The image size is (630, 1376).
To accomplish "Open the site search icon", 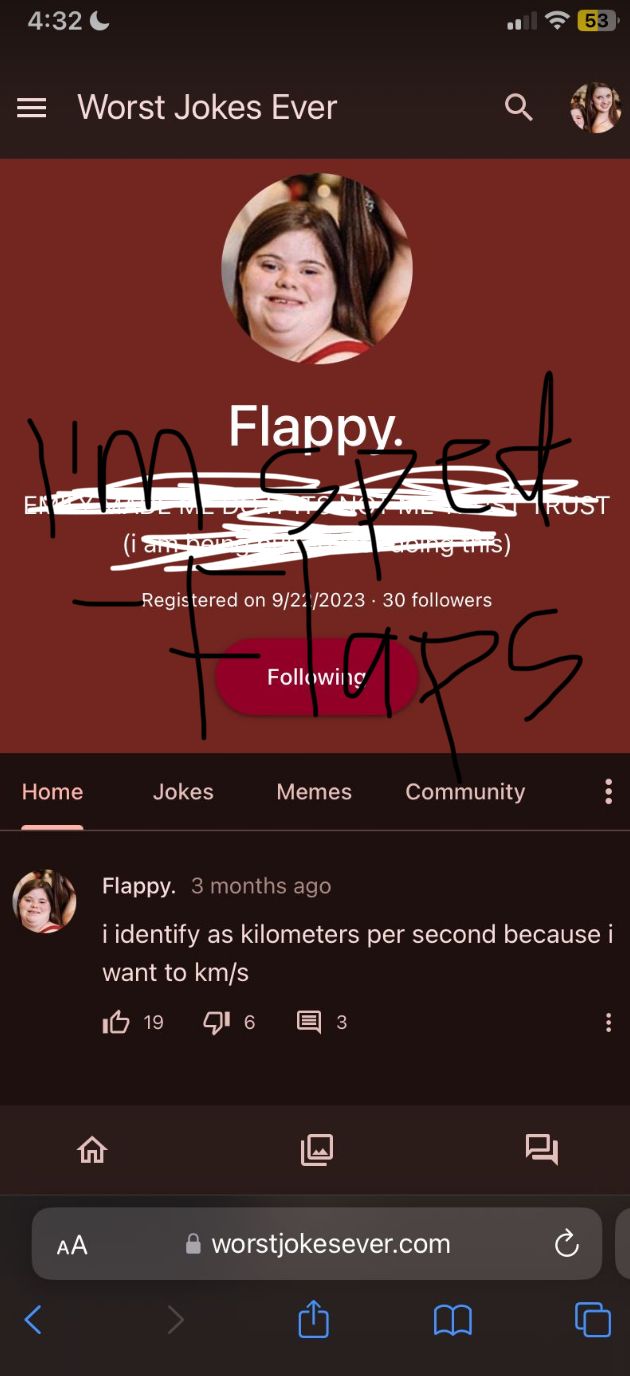I will click(518, 108).
